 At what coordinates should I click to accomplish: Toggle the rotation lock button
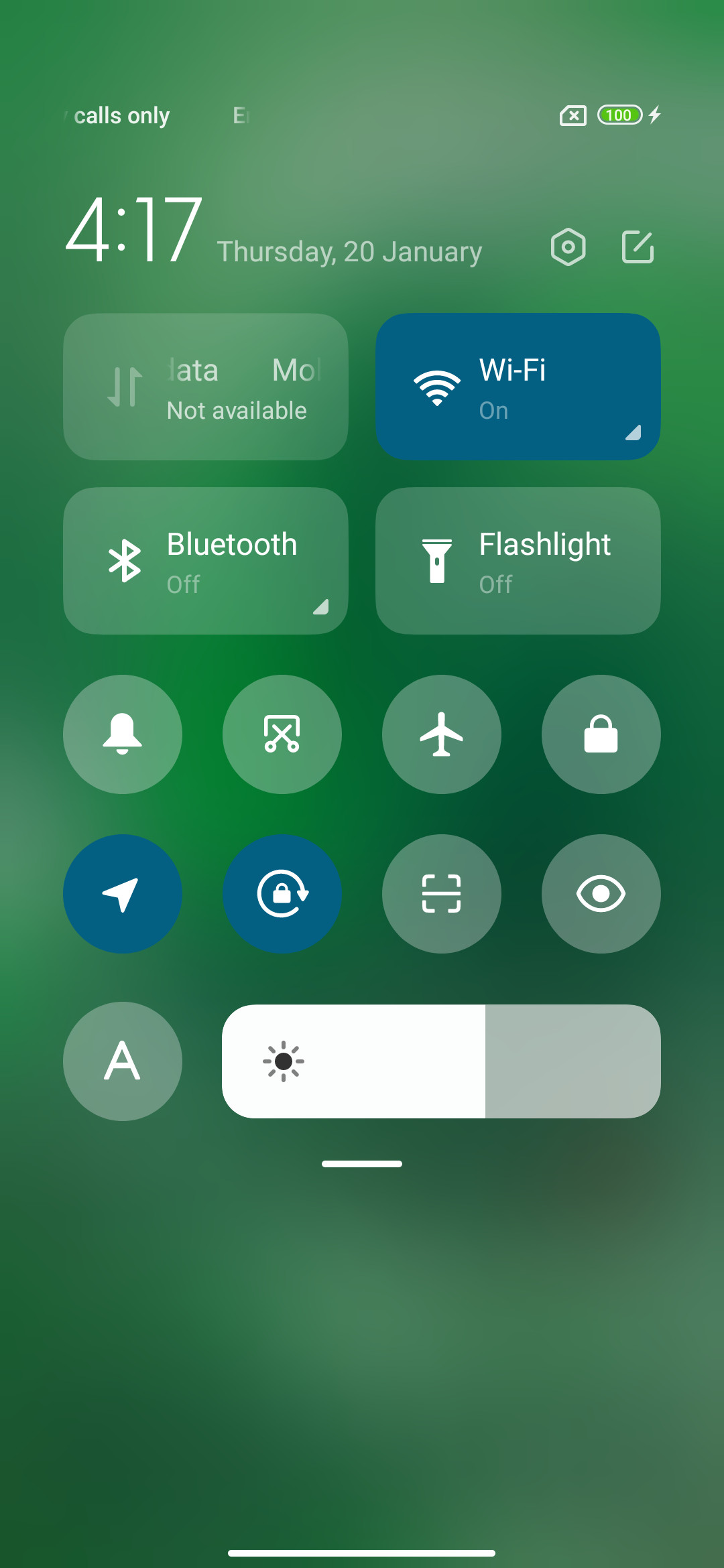point(282,894)
